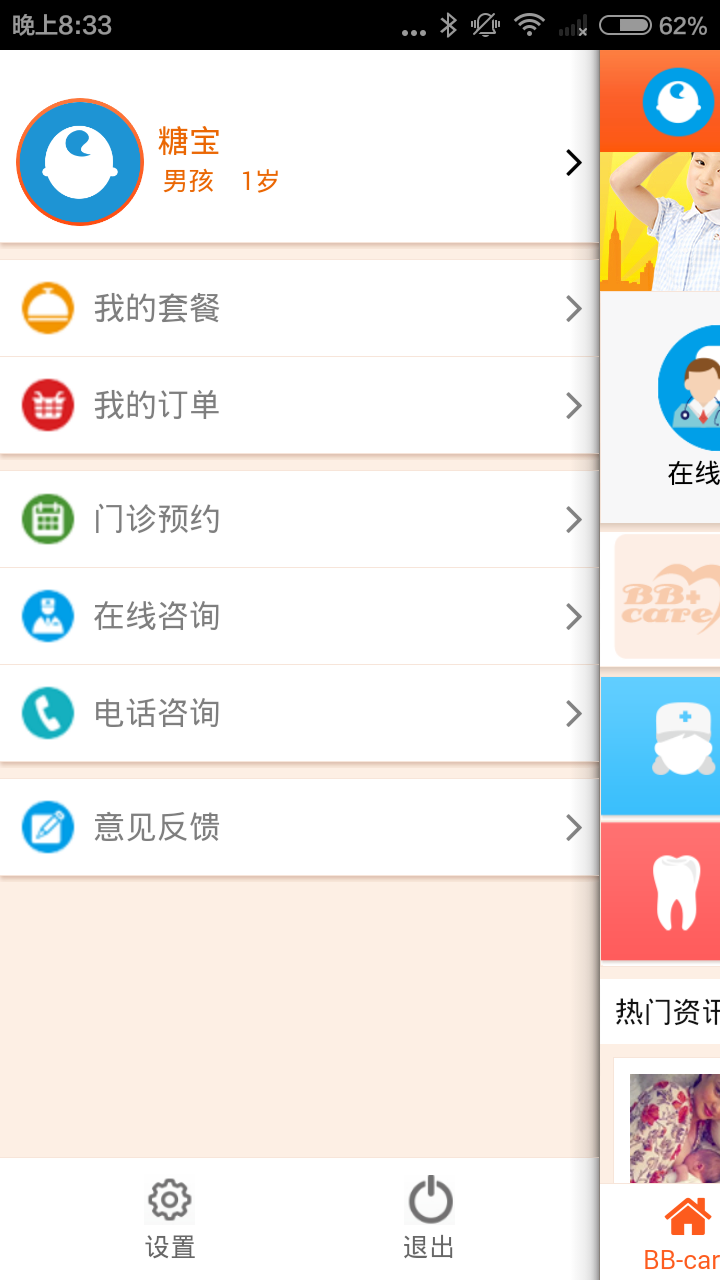
Task: Start 在线咨询 online consultation
Action: pos(300,616)
